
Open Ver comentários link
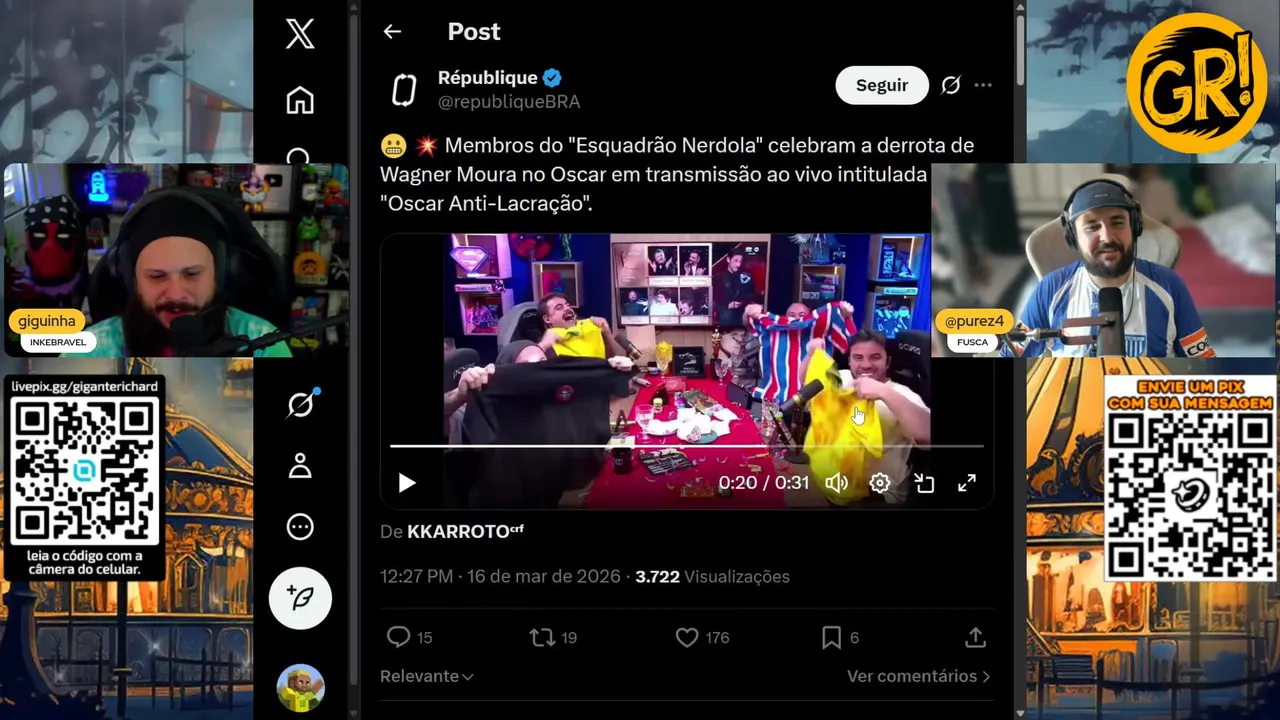pos(918,677)
